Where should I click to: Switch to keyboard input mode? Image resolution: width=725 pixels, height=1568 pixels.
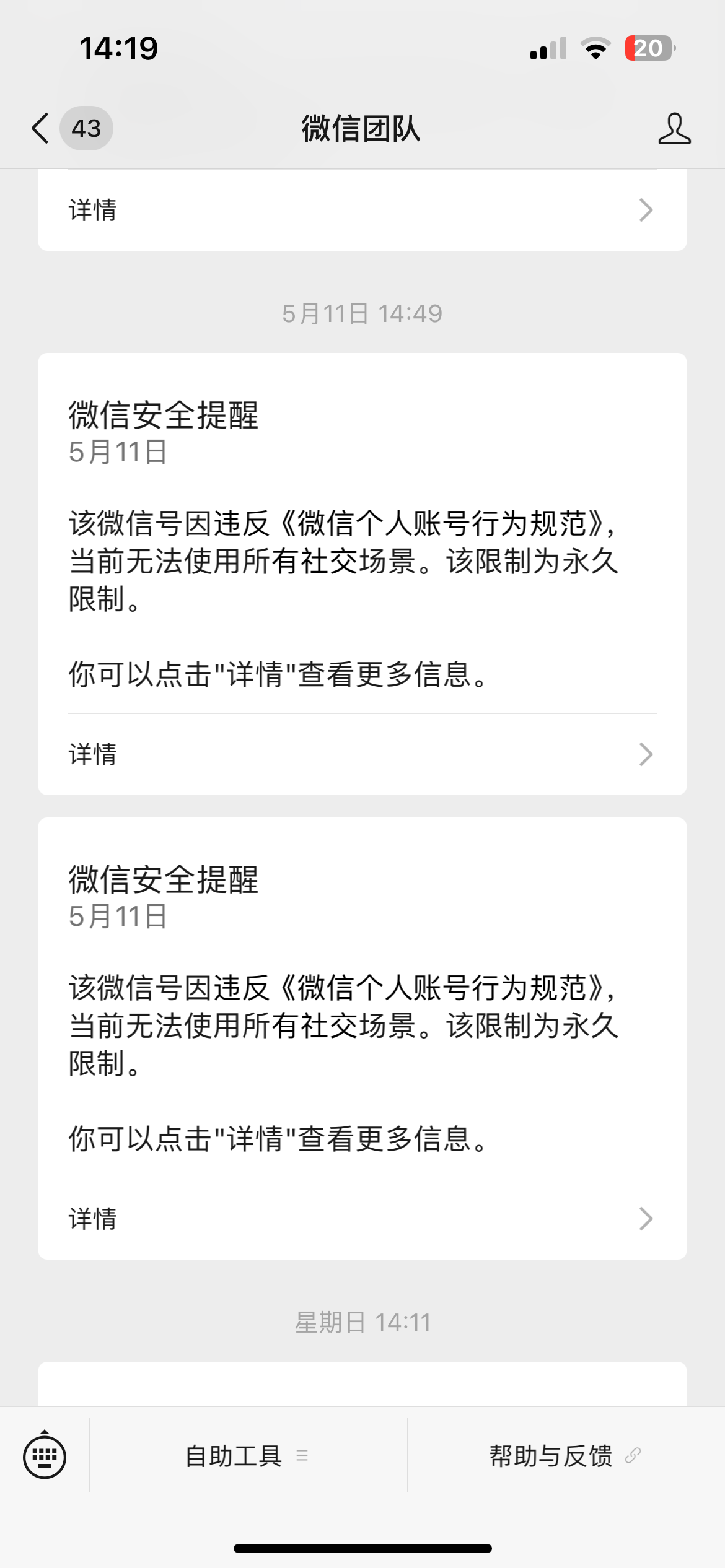[45, 1455]
